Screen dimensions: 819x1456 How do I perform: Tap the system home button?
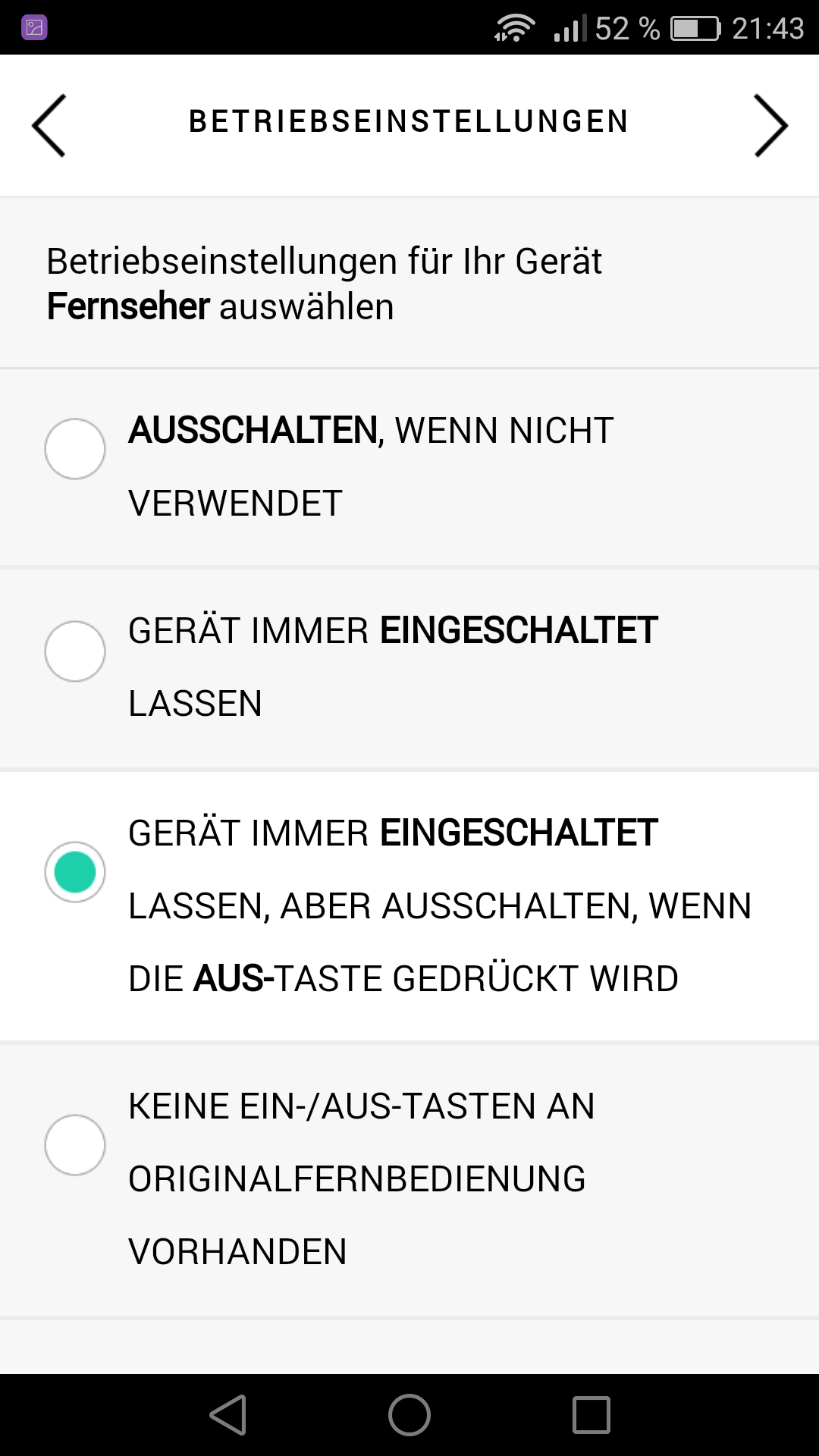(x=409, y=1415)
